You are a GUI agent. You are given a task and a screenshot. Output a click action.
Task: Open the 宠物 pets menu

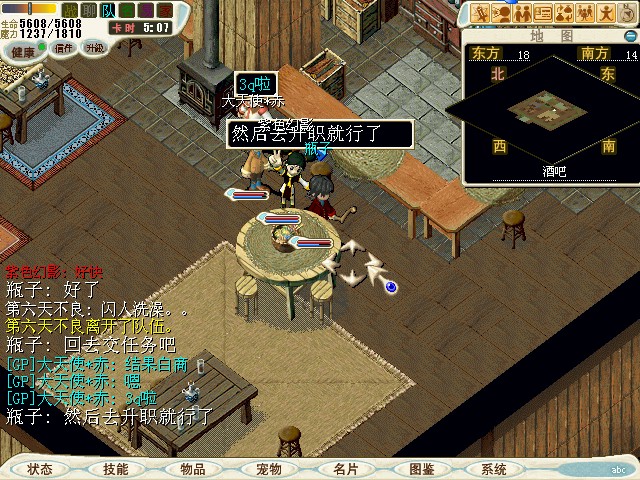[x=268, y=469]
